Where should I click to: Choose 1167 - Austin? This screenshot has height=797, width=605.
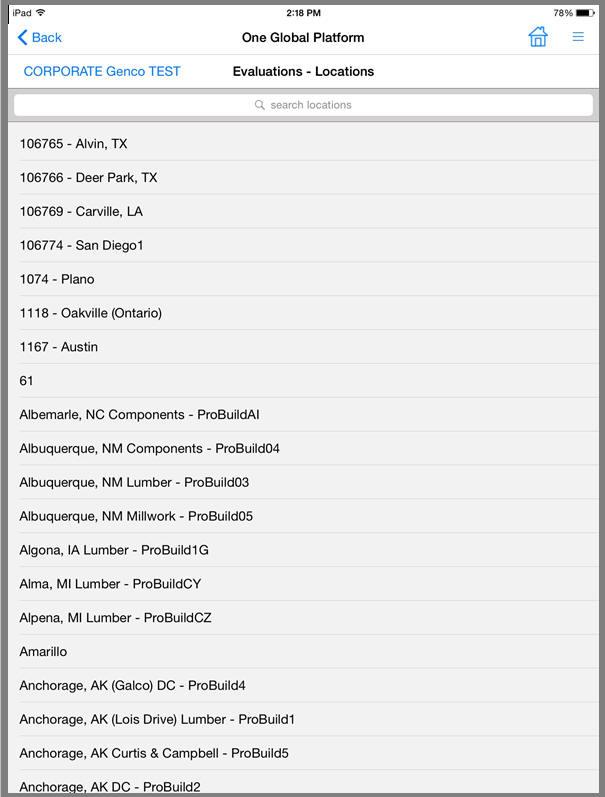pos(303,347)
